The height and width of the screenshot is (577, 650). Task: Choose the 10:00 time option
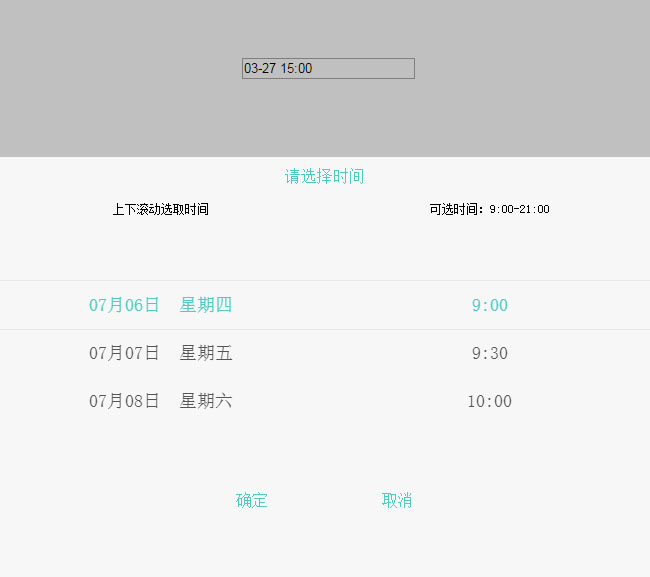489,401
